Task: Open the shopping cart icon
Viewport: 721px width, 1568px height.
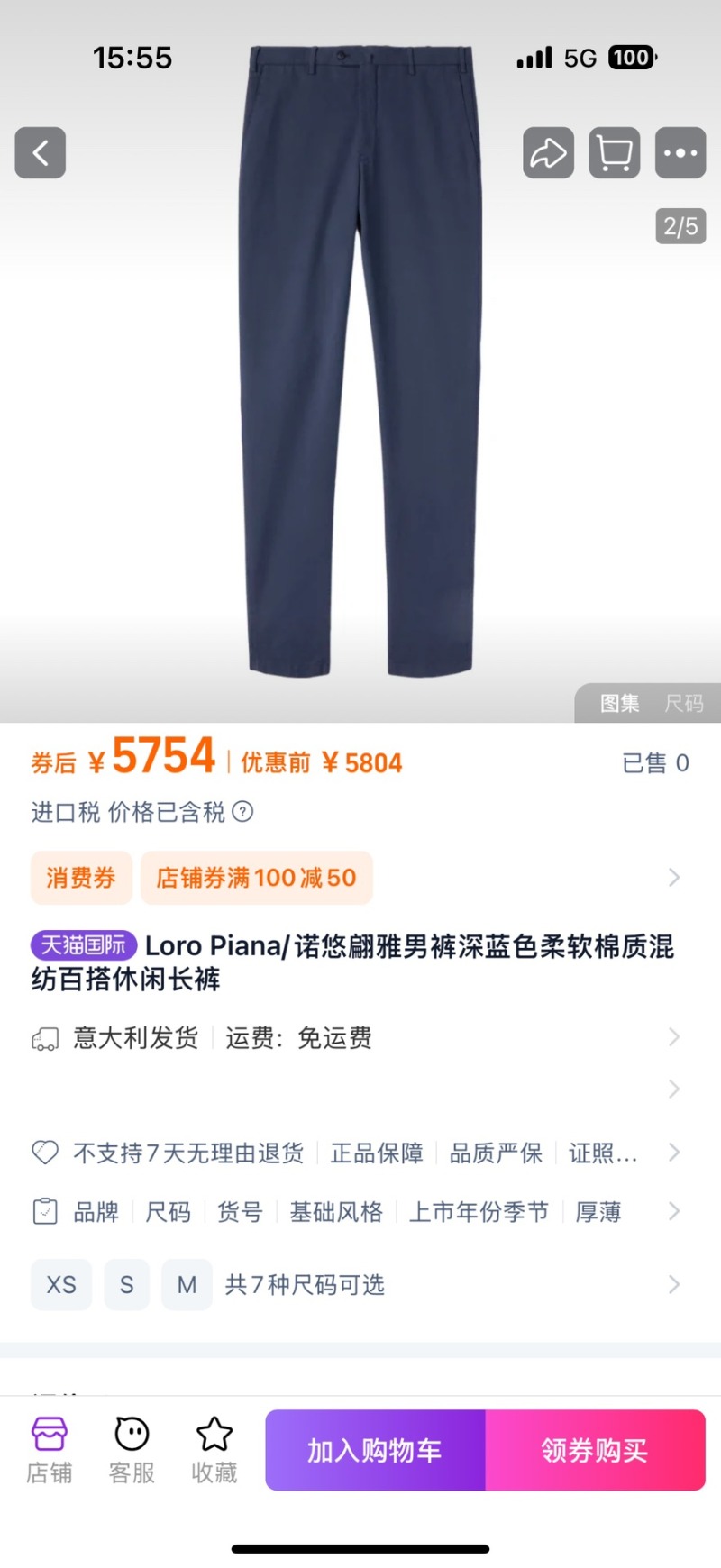Action: click(x=615, y=152)
